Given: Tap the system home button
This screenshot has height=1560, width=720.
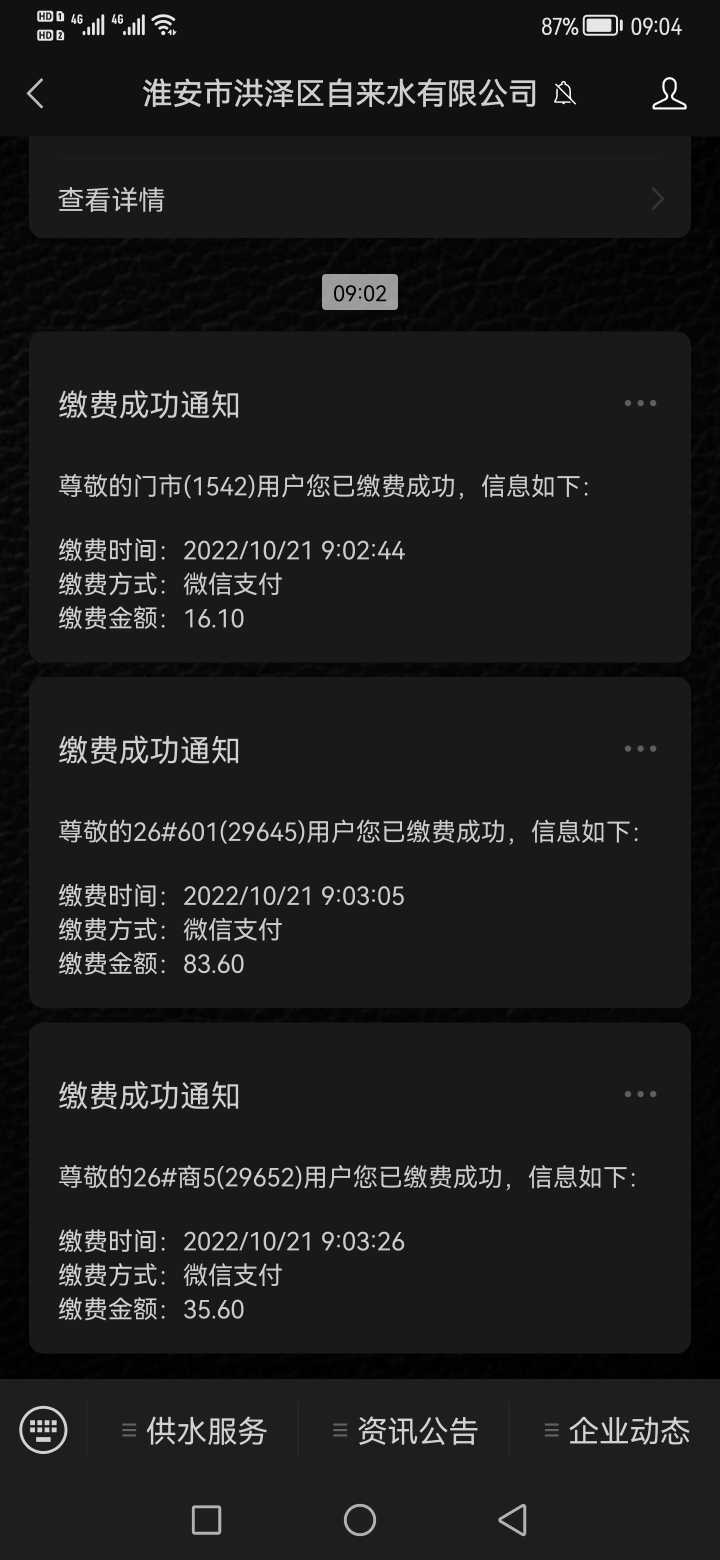Looking at the screenshot, I should click(x=360, y=1520).
